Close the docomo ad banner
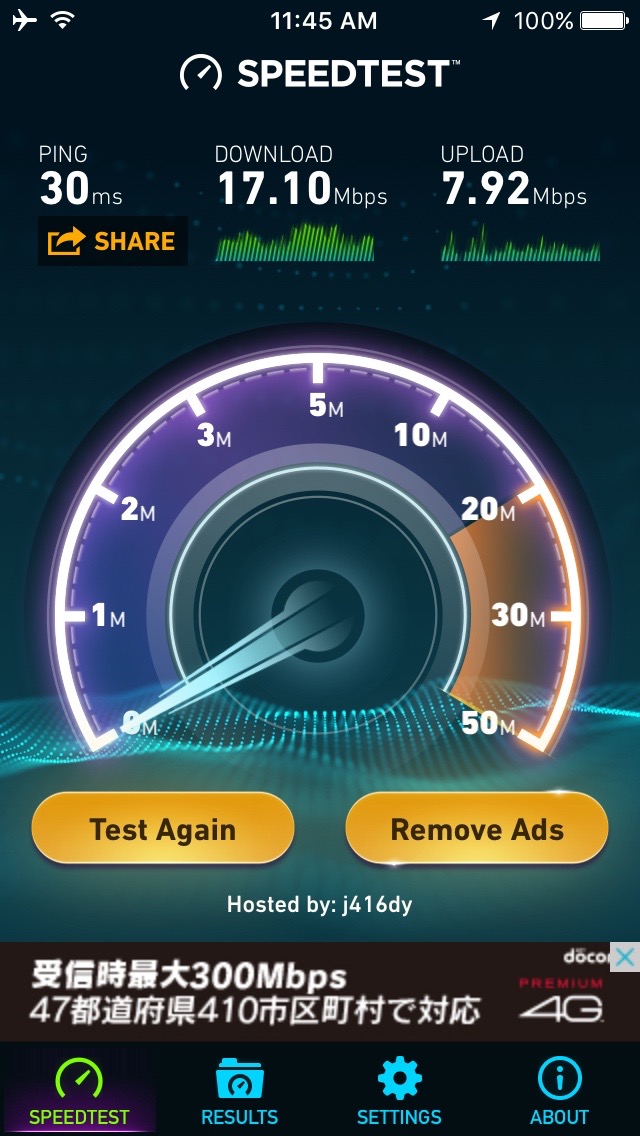Image resolution: width=640 pixels, height=1136 pixels. (x=625, y=957)
